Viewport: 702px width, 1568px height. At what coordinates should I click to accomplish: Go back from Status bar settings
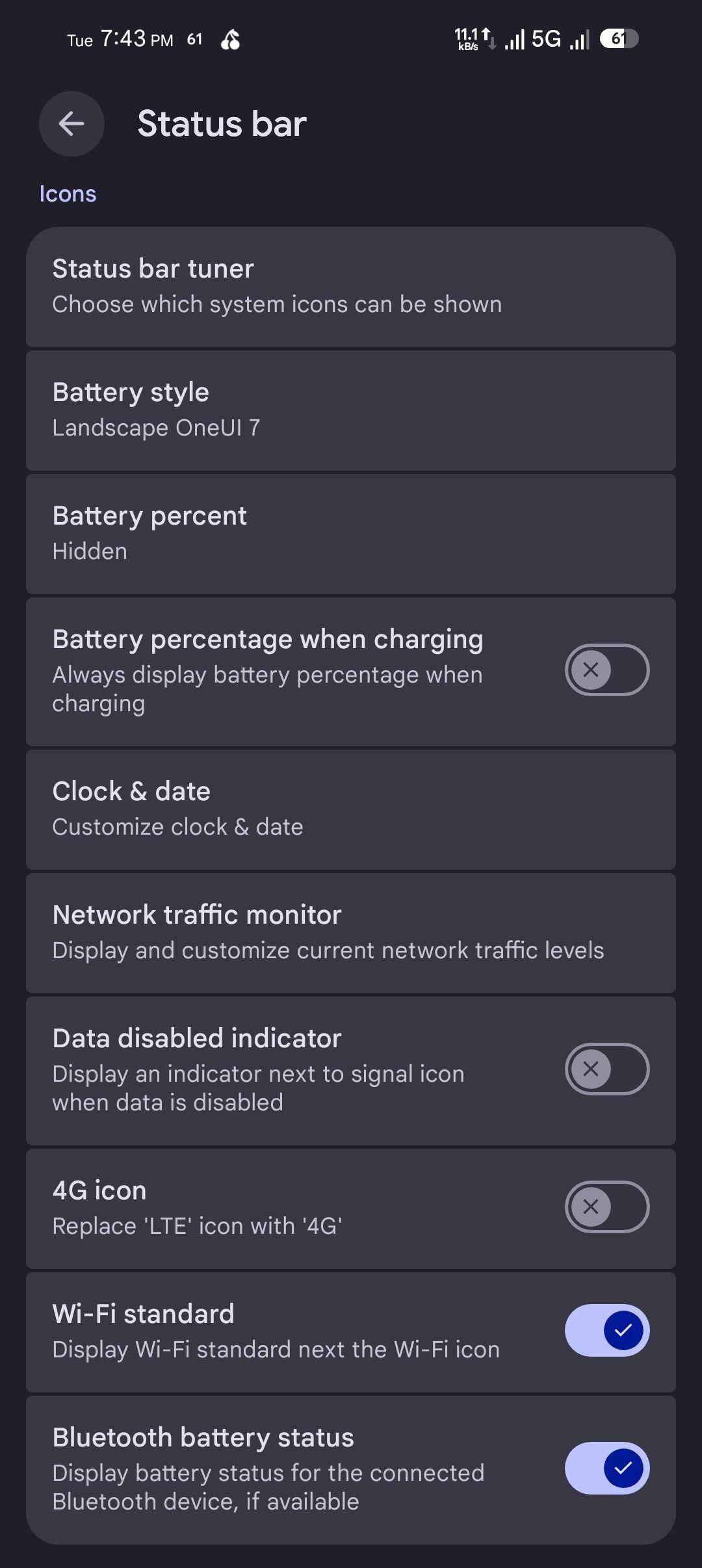(71, 124)
